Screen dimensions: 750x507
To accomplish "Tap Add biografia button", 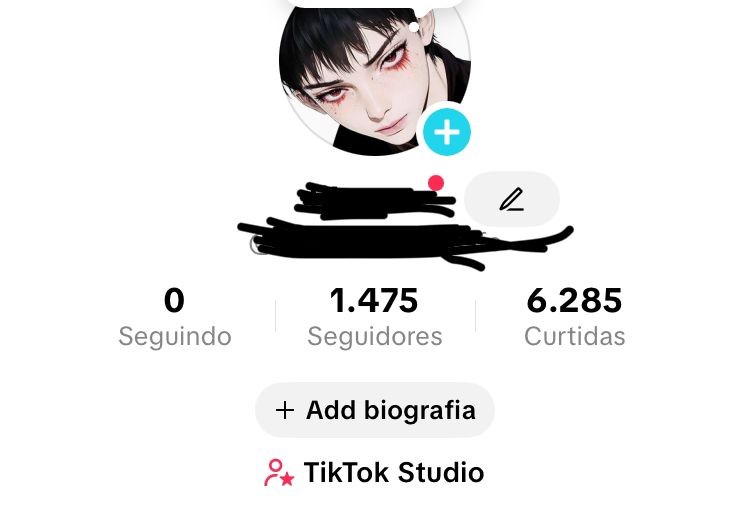I will click(x=375, y=410).
